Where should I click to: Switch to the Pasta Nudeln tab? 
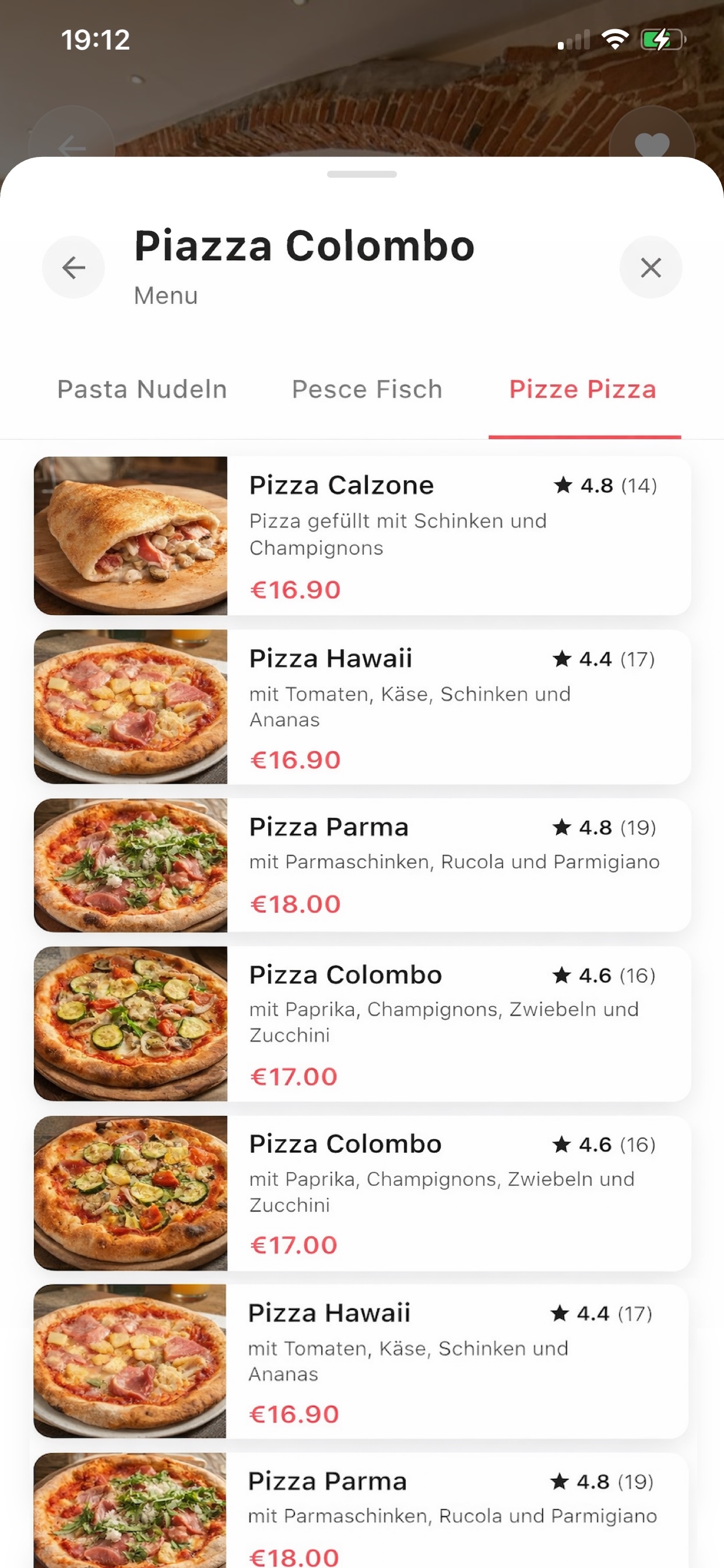[142, 389]
